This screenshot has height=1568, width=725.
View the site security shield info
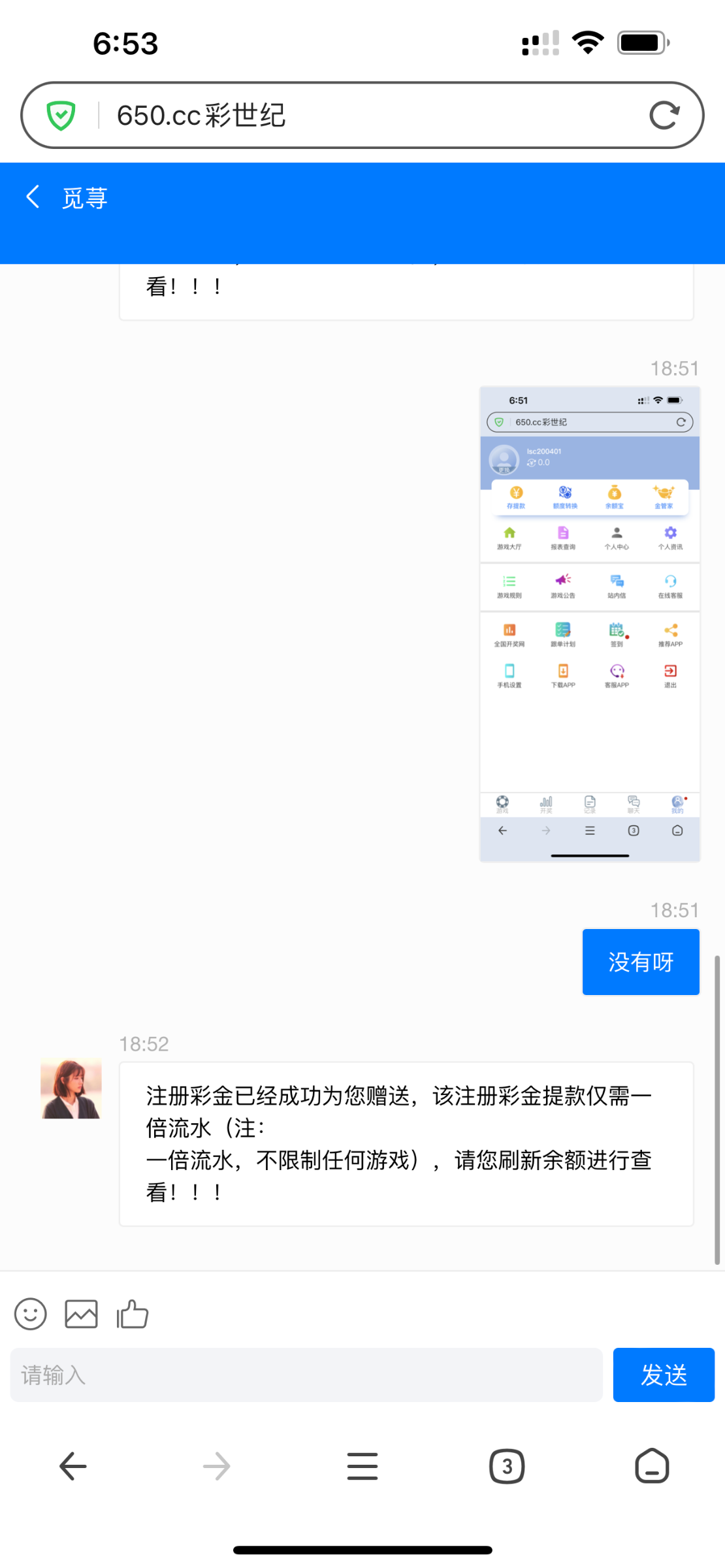click(x=61, y=116)
